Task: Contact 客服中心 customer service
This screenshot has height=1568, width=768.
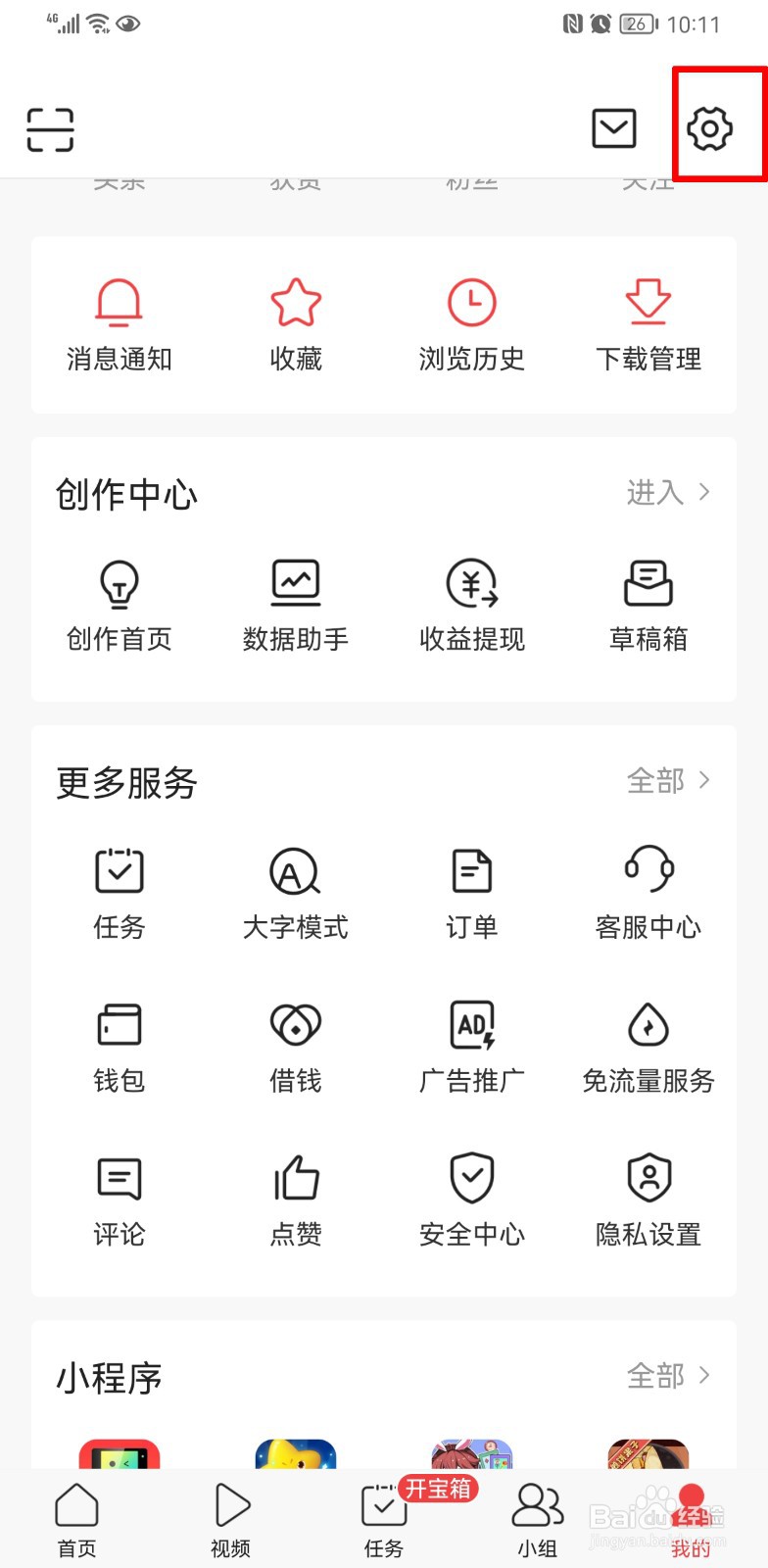Action: click(648, 893)
